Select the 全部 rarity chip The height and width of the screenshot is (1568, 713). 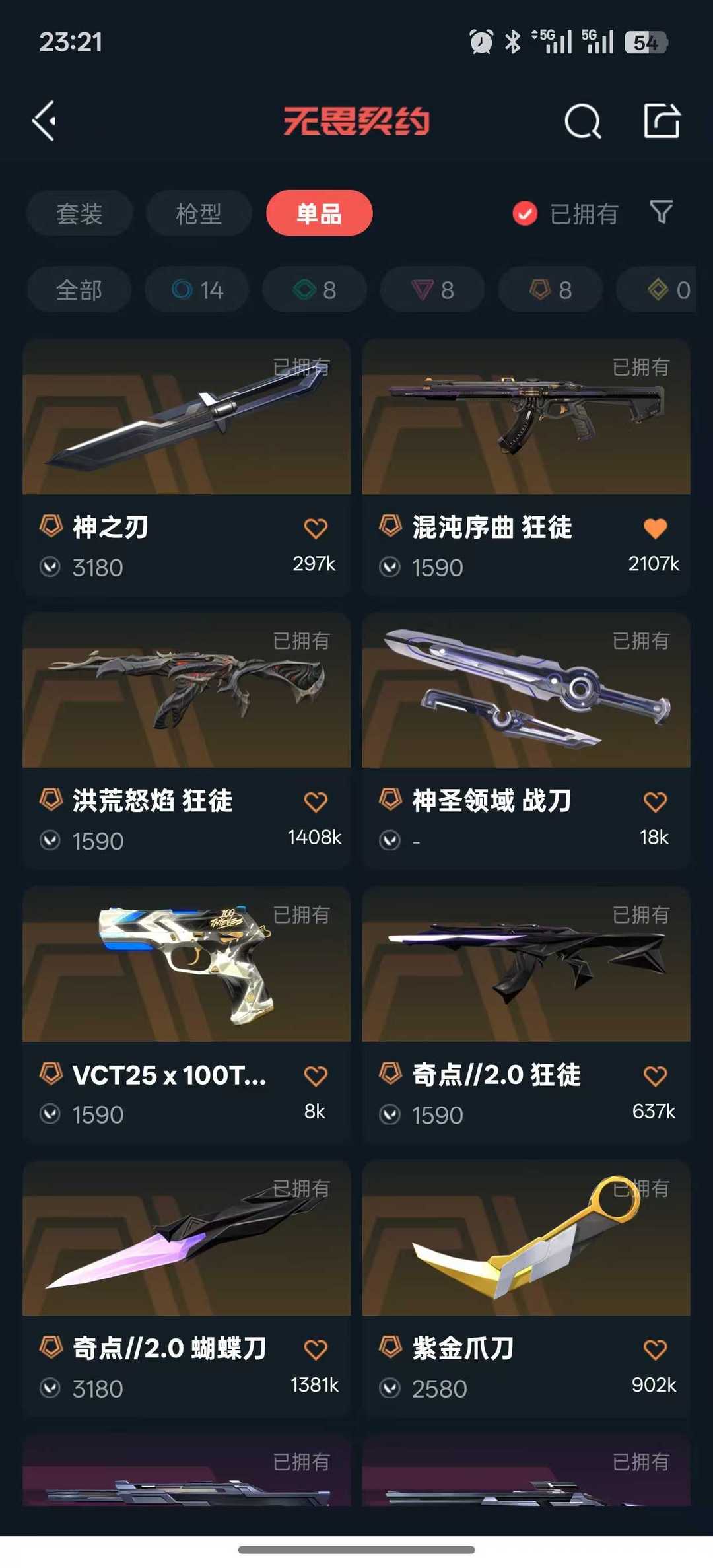(x=79, y=289)
